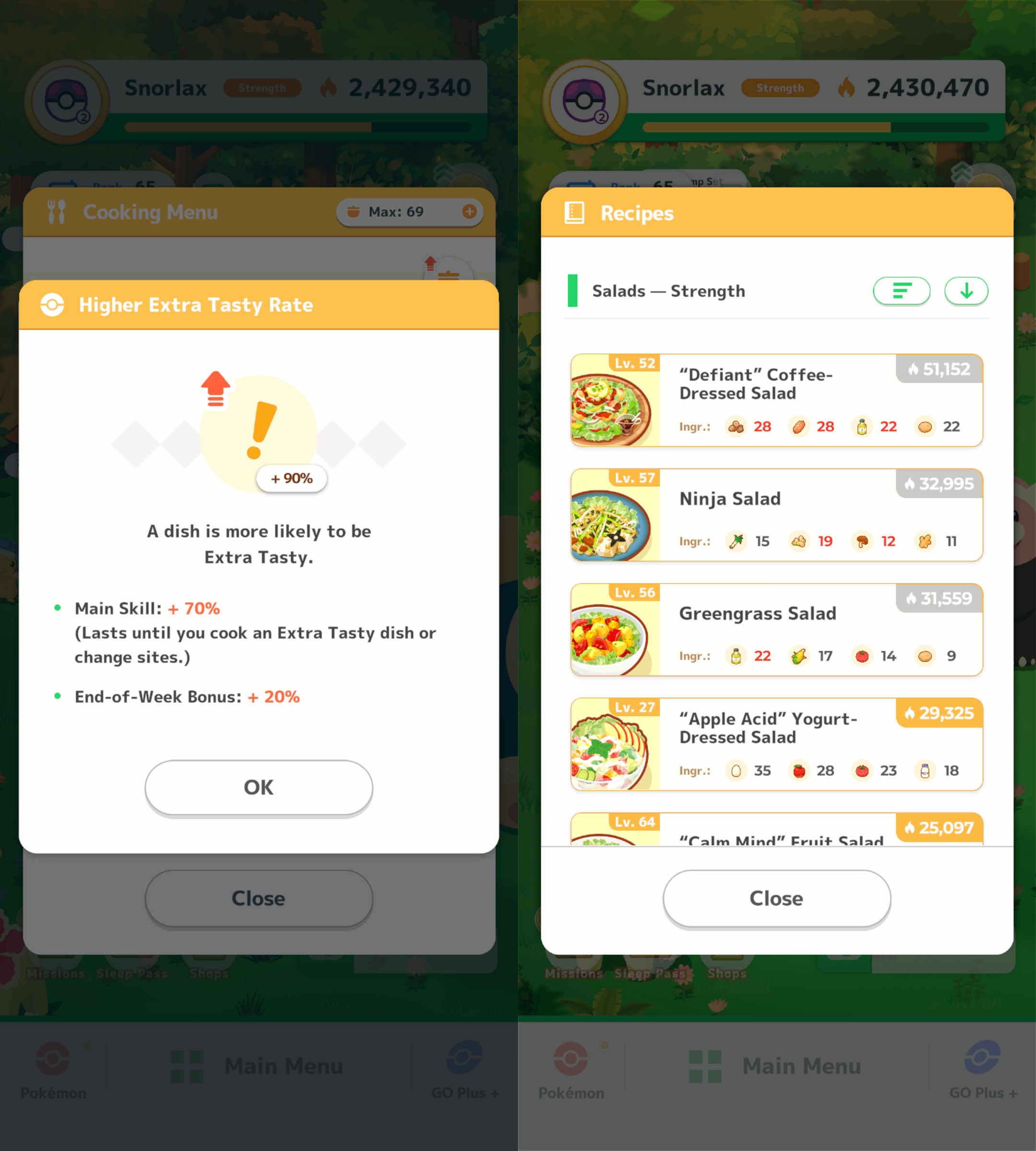Select the Ninja Salad recipe card
The width and height of the screenshot is (1036, 1151).
[x=776, y=515]
